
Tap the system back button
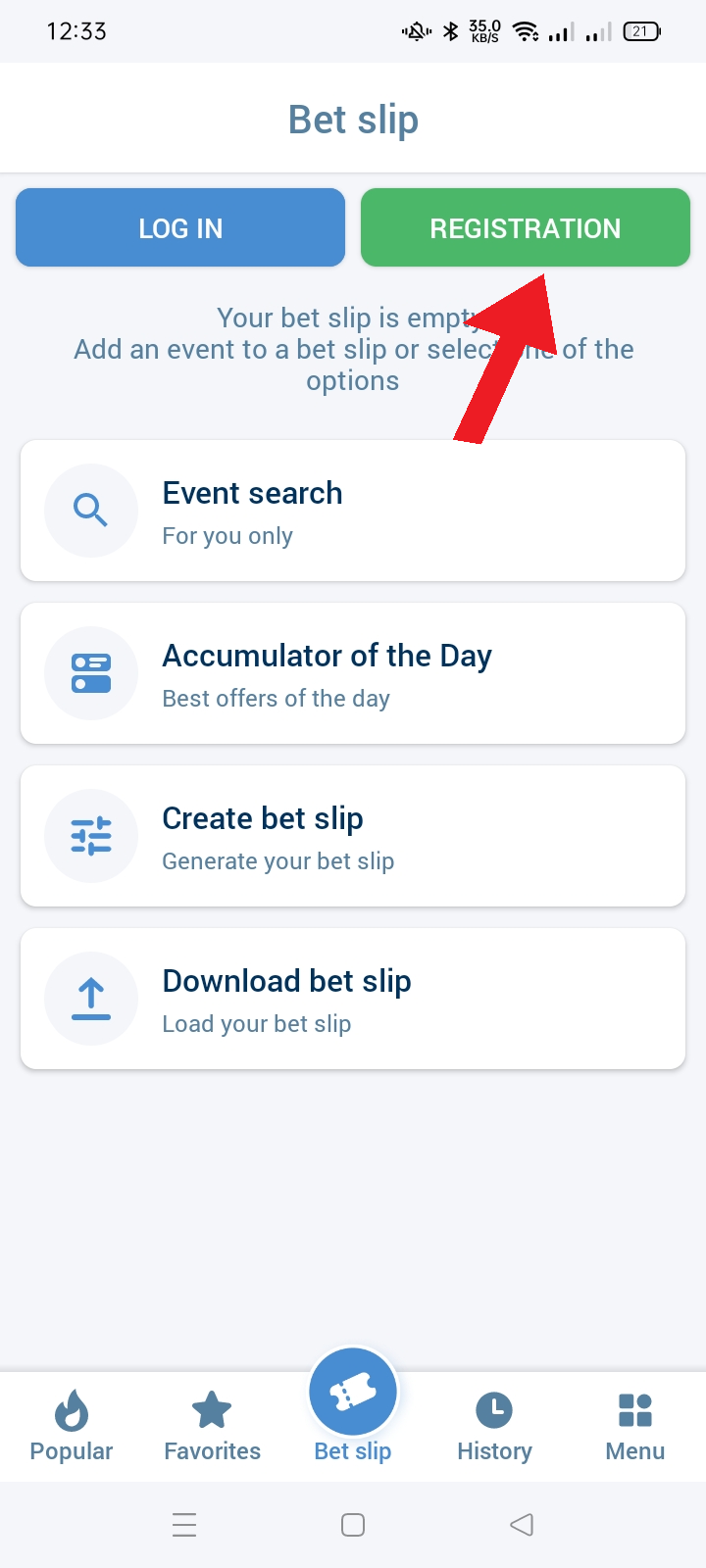(522, 1525)
